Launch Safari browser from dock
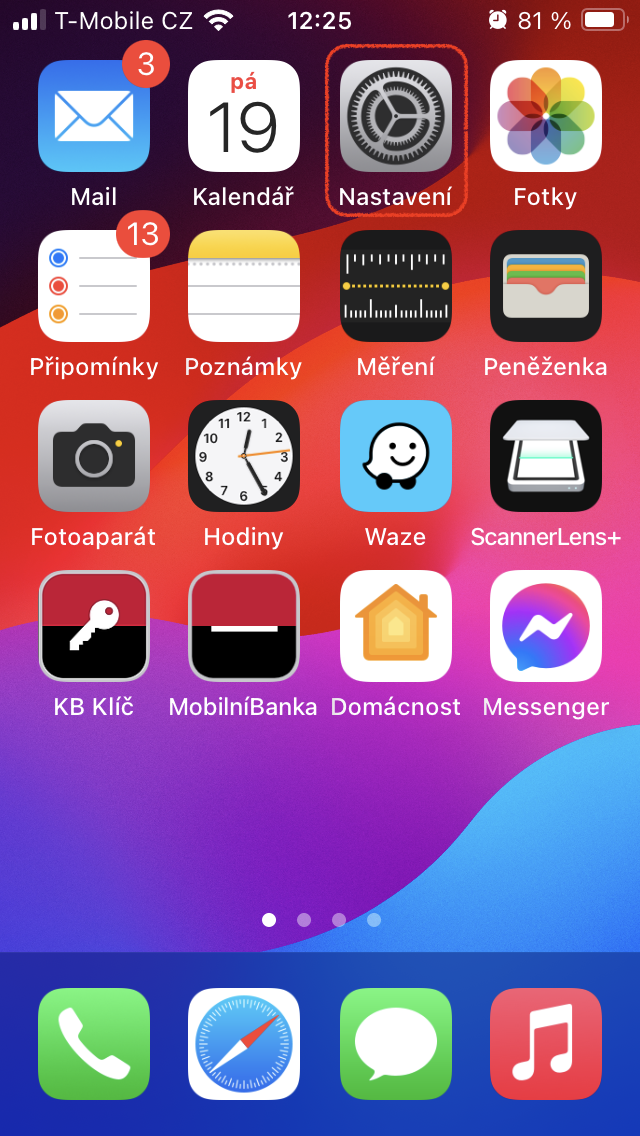This screenshot has height=1136, width=640. (x=244, y=1044)
